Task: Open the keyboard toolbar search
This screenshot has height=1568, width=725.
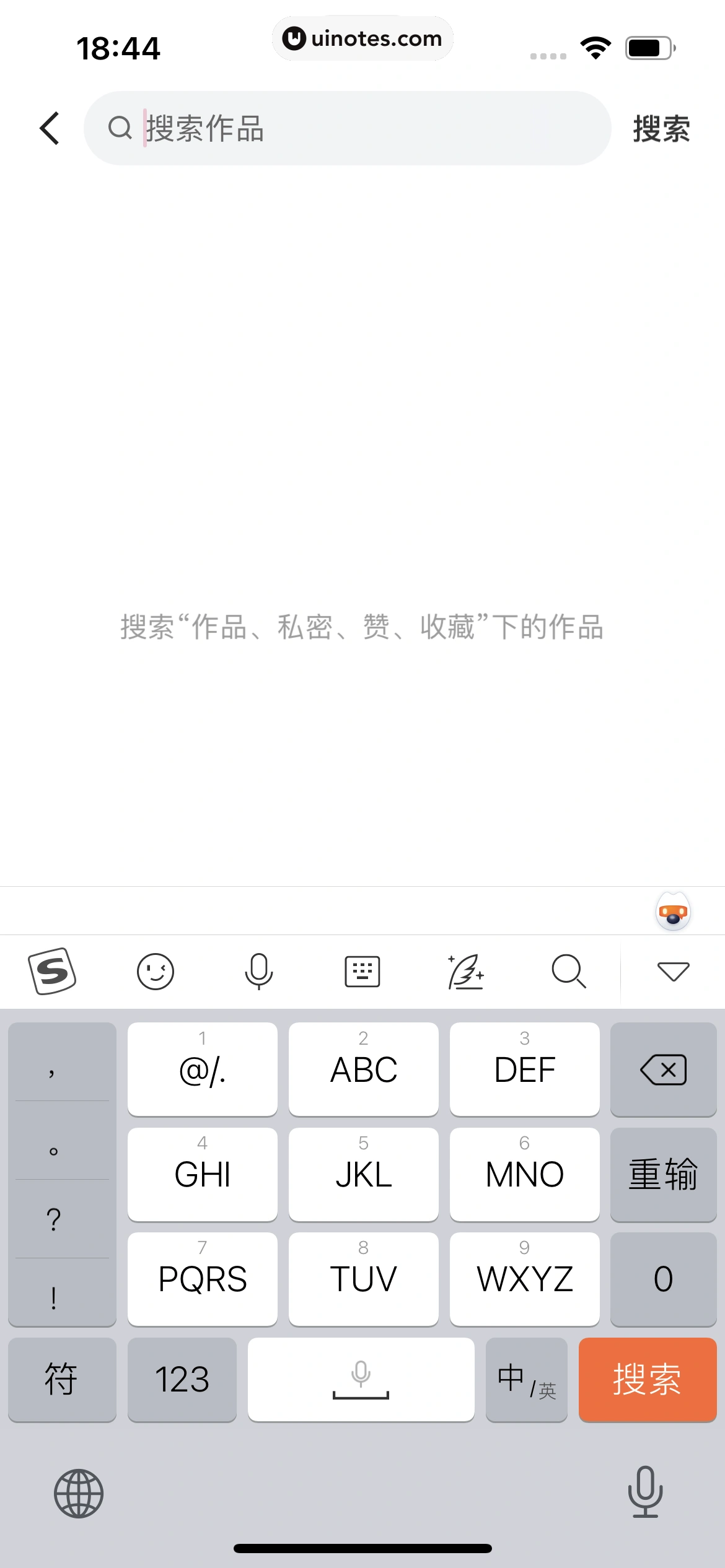Action: coord(568,971)
